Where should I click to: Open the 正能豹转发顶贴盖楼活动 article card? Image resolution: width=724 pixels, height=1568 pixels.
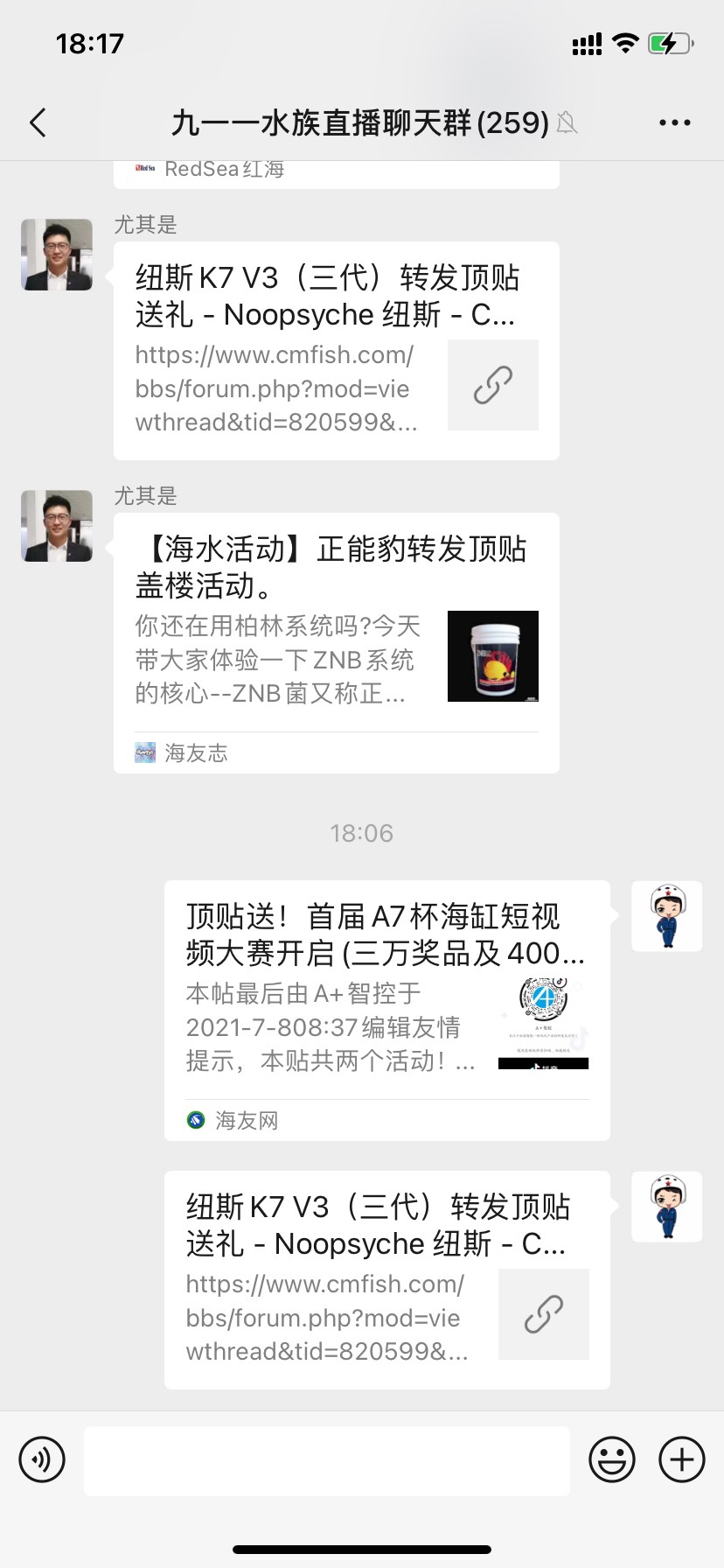(336, 642)
